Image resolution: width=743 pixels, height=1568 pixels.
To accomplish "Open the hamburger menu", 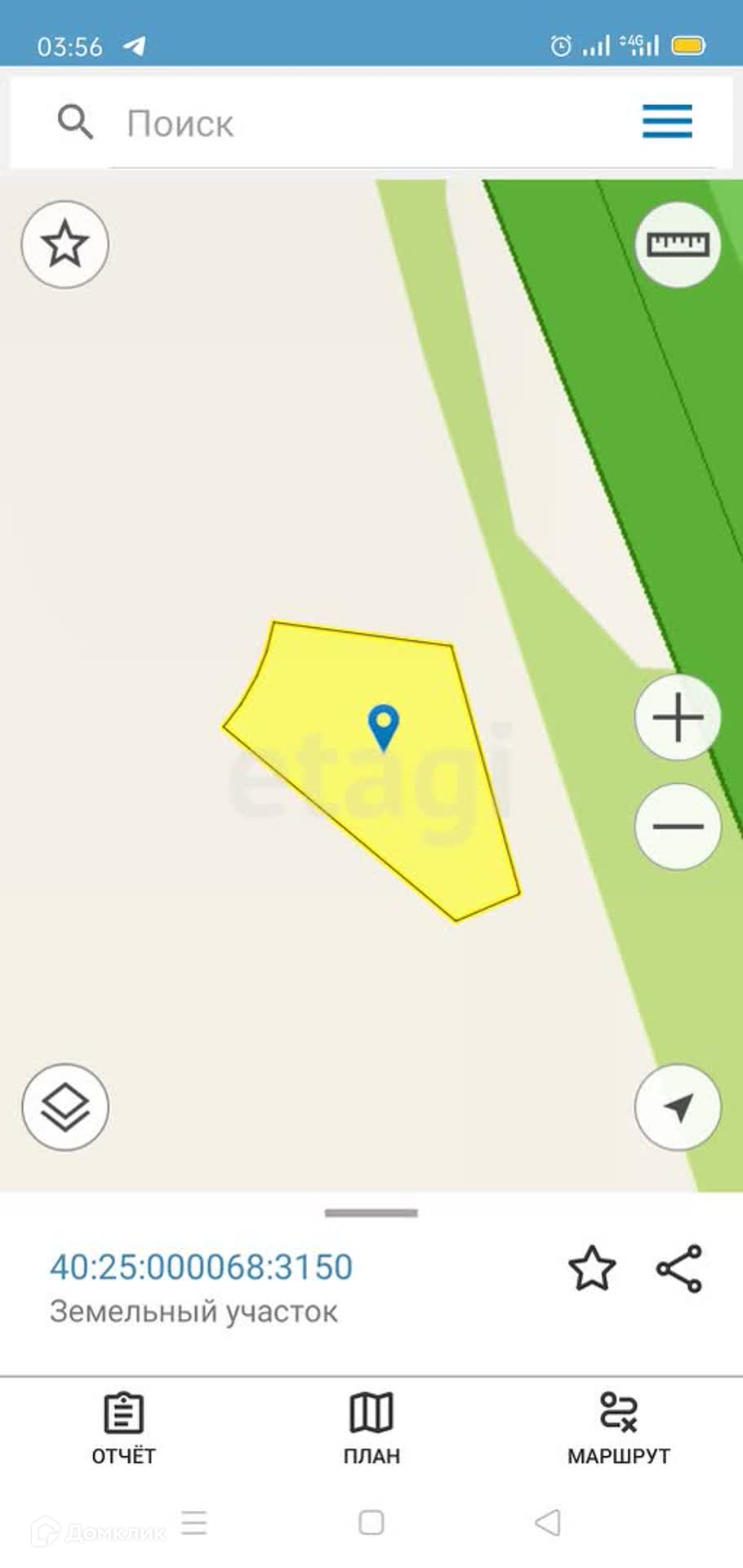I will click(667, 122).
